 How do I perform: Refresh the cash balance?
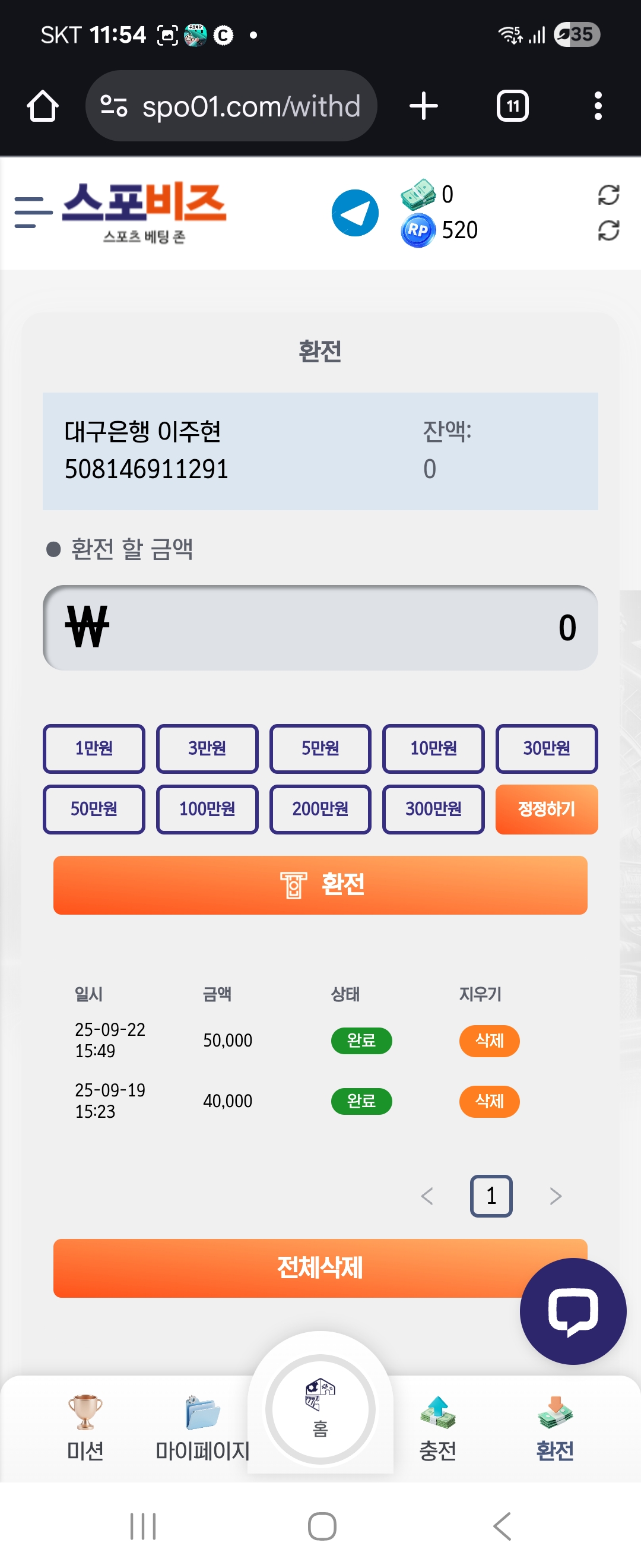point(608,195)
